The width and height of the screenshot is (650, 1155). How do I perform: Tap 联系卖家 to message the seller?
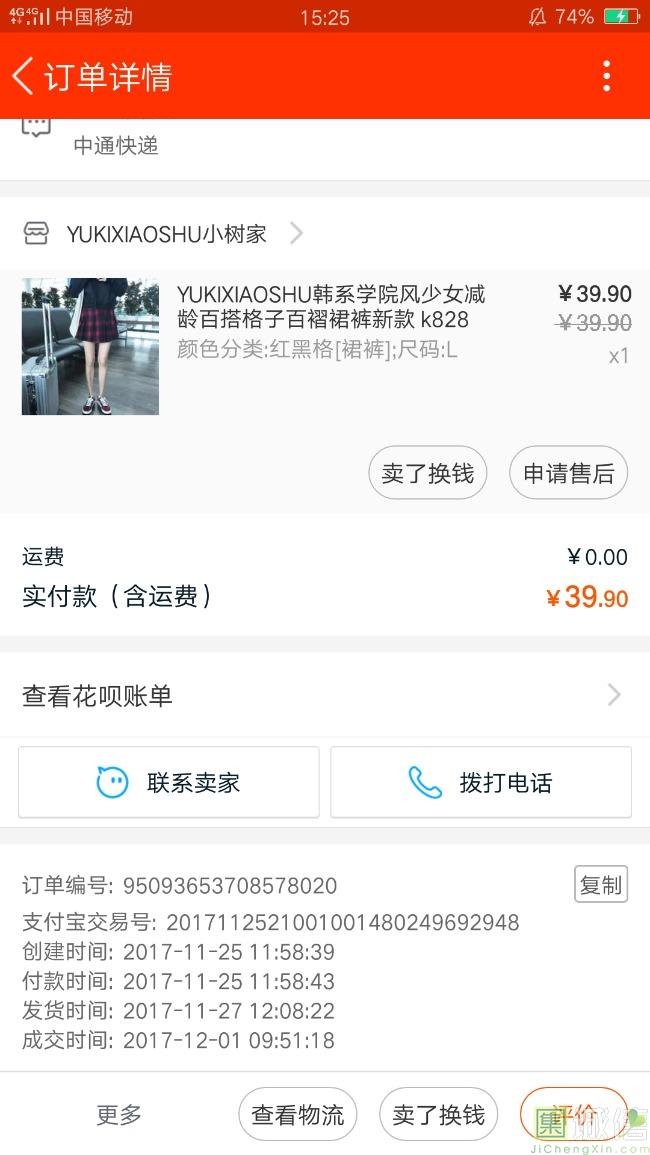click(169, 782)
